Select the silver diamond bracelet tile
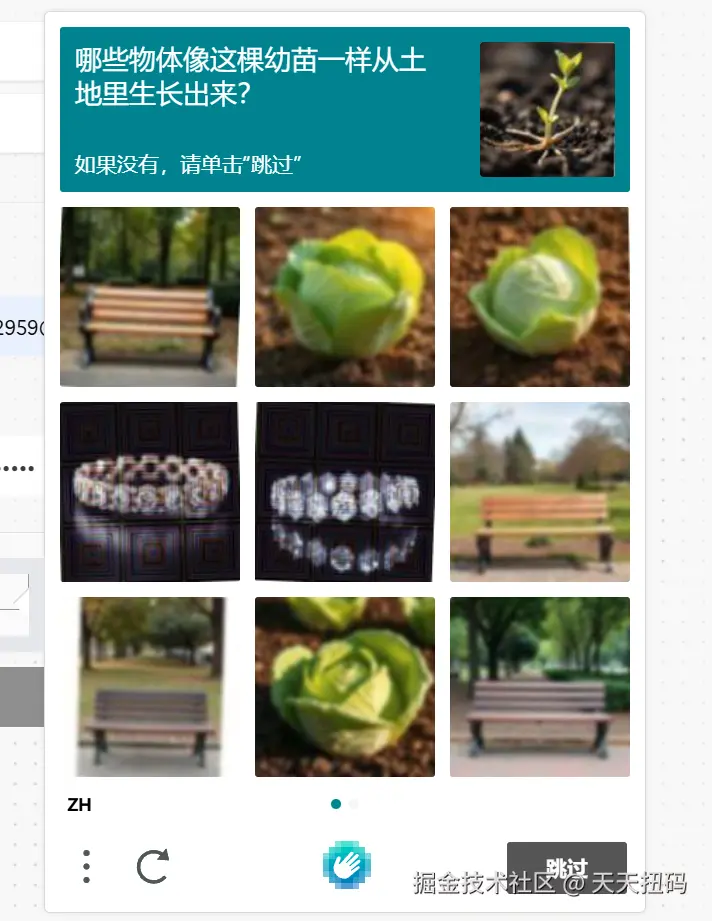 pos(345,492)
